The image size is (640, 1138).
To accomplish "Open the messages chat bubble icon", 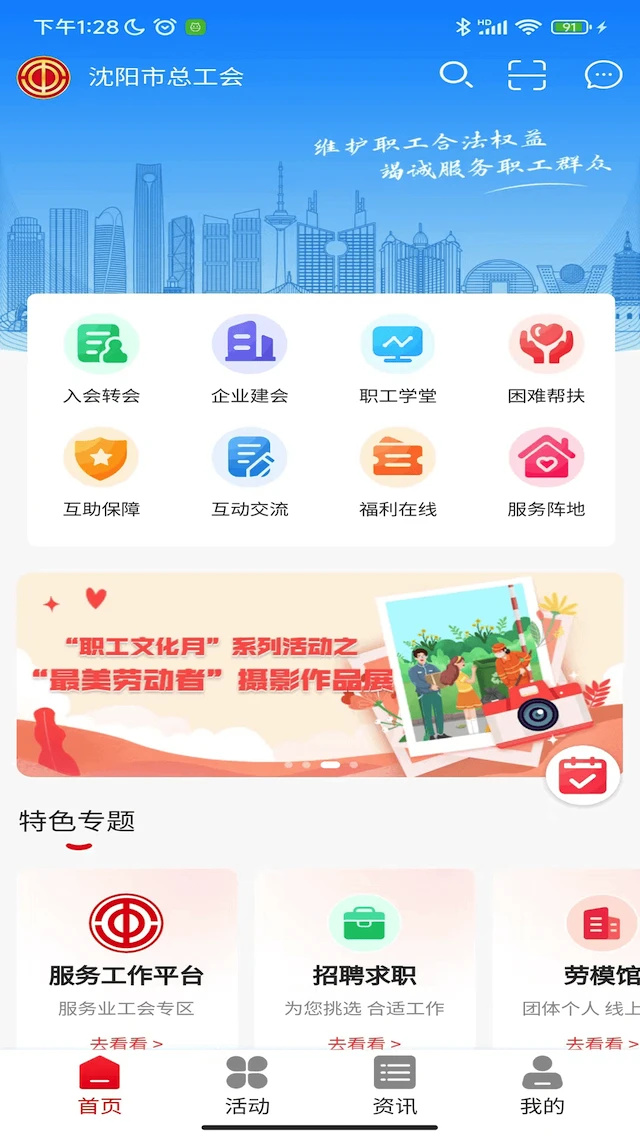I will point(603,76).
